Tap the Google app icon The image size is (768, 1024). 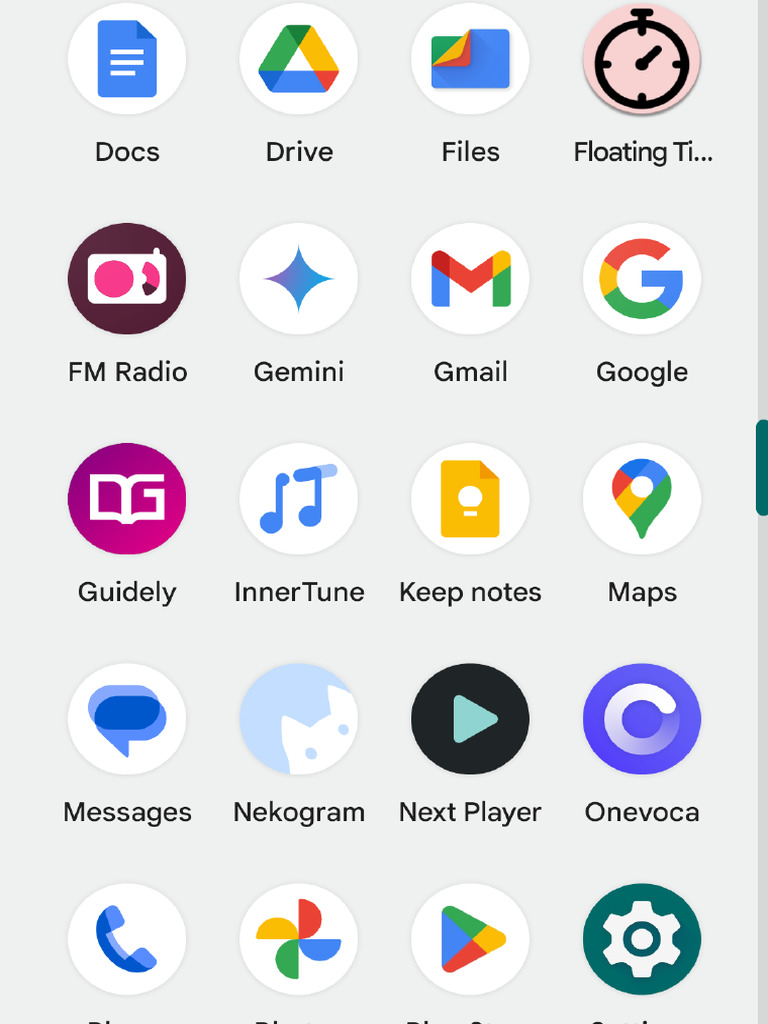click(x=642, y=279)
